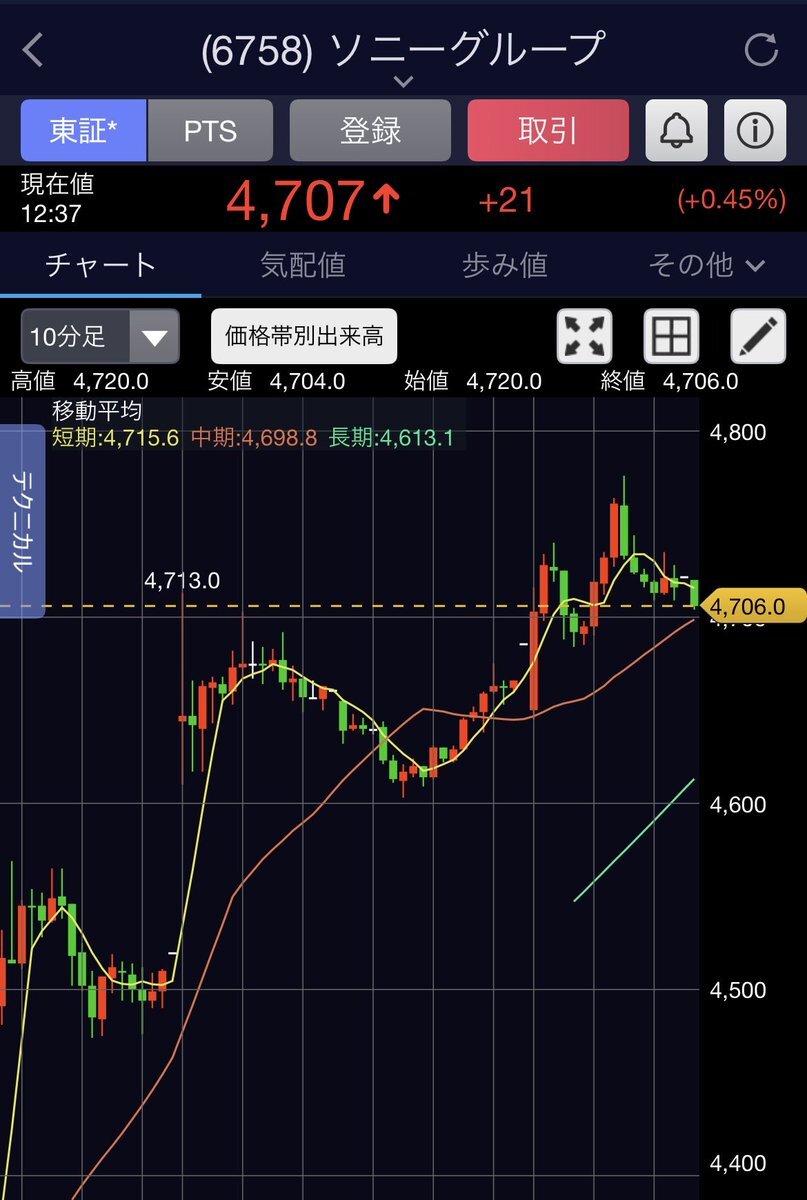The height and width of the screenshot is (1200, 807).
Task: Open the chart drawing pencil tool
Action: (758, 336)
